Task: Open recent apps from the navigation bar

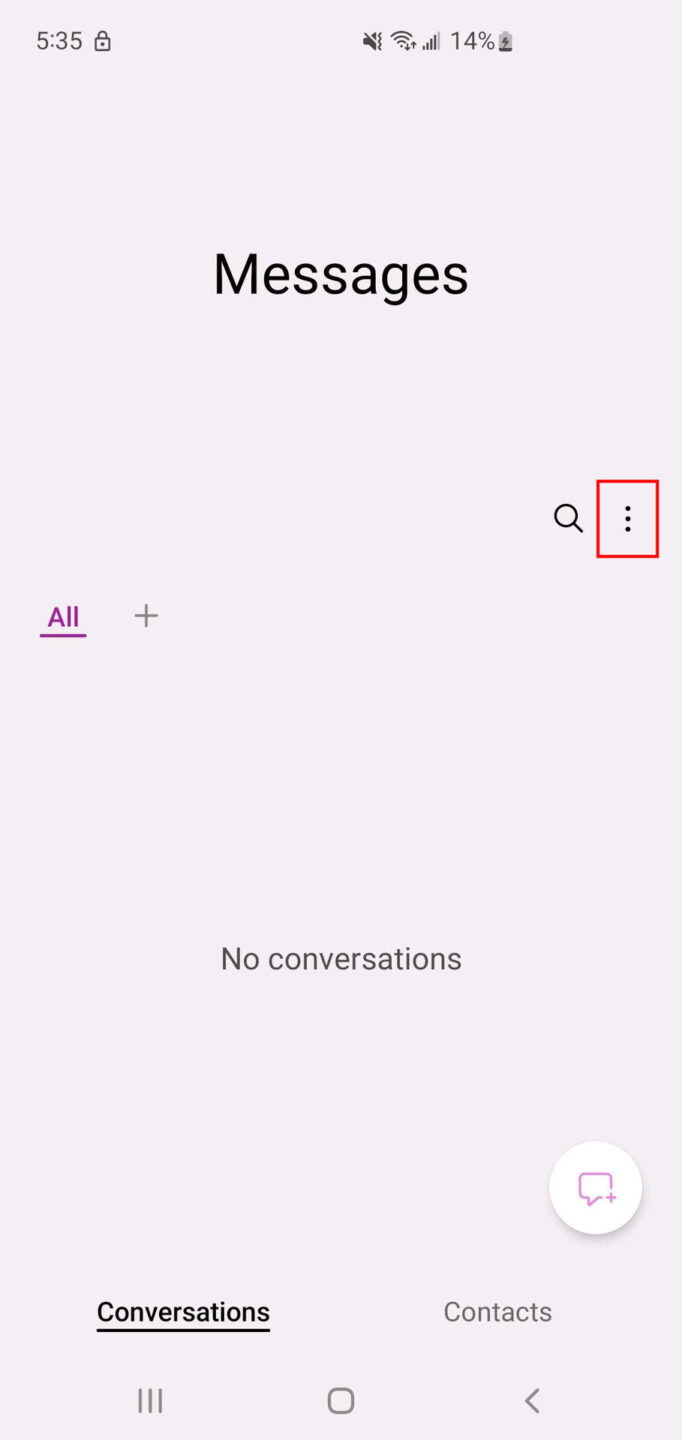Action: pyautogui.click(x=150, y=1401)
